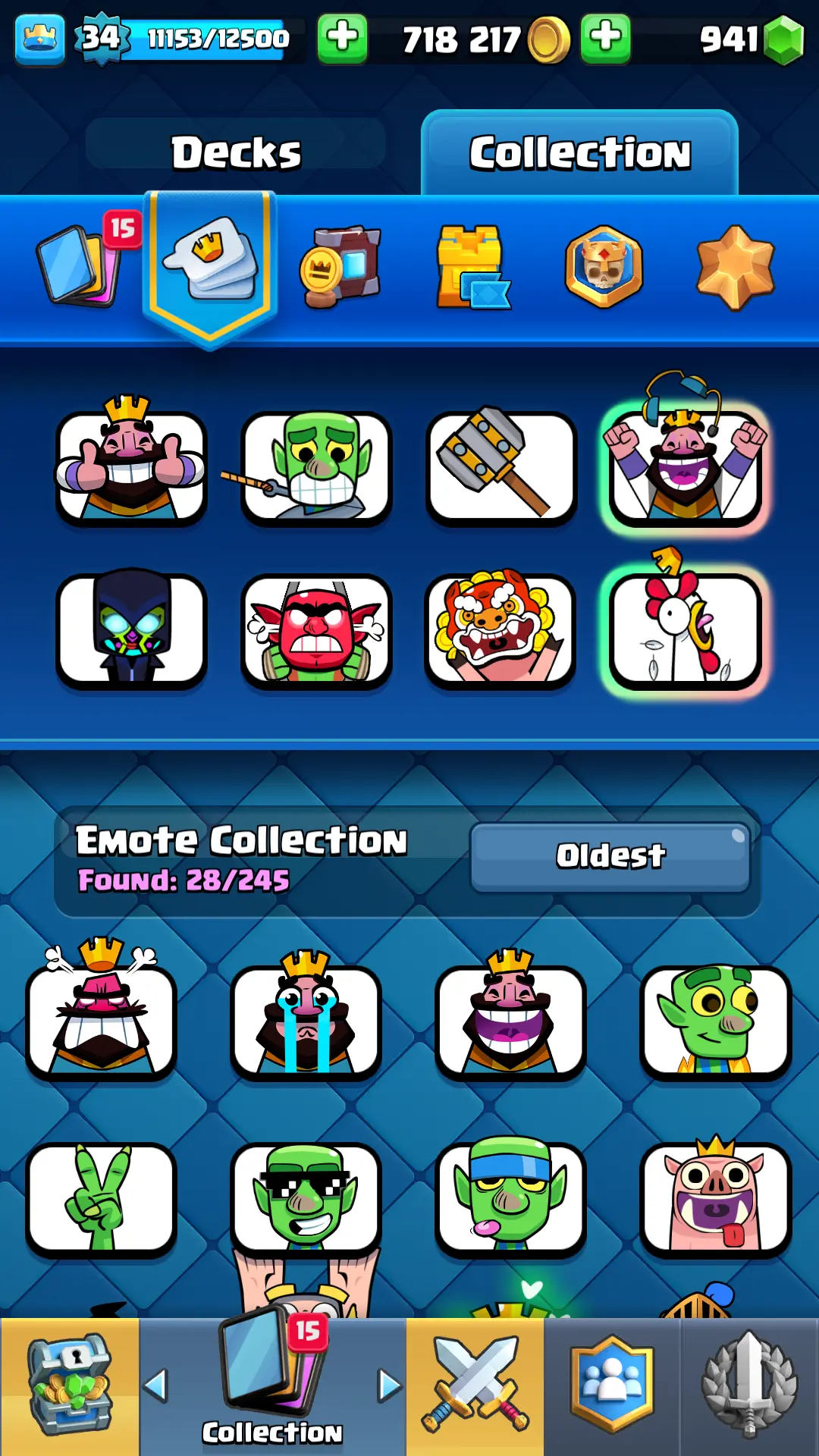Open the shop chest tab
Screen dimensions: 819x1456
[x=69, y=1386]
